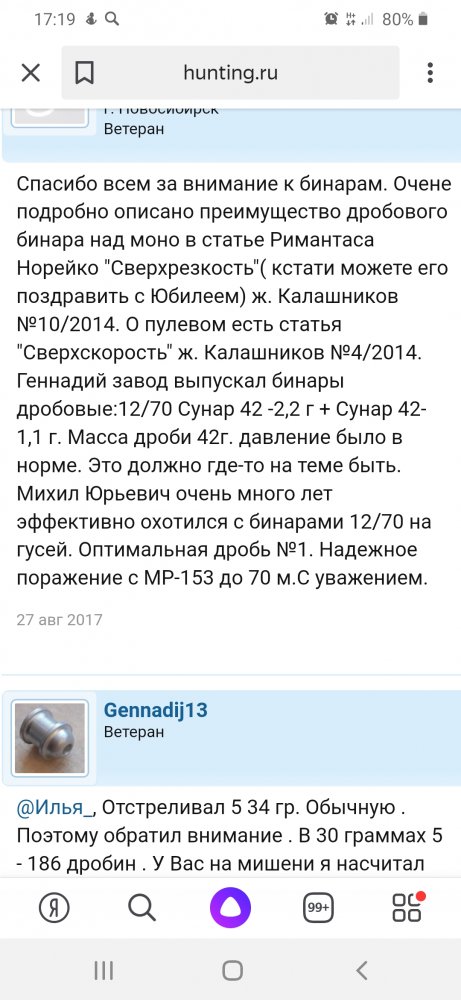461x1000 pixels.
Task: Close the browser tab with X
Action: [x=31, y=73]
